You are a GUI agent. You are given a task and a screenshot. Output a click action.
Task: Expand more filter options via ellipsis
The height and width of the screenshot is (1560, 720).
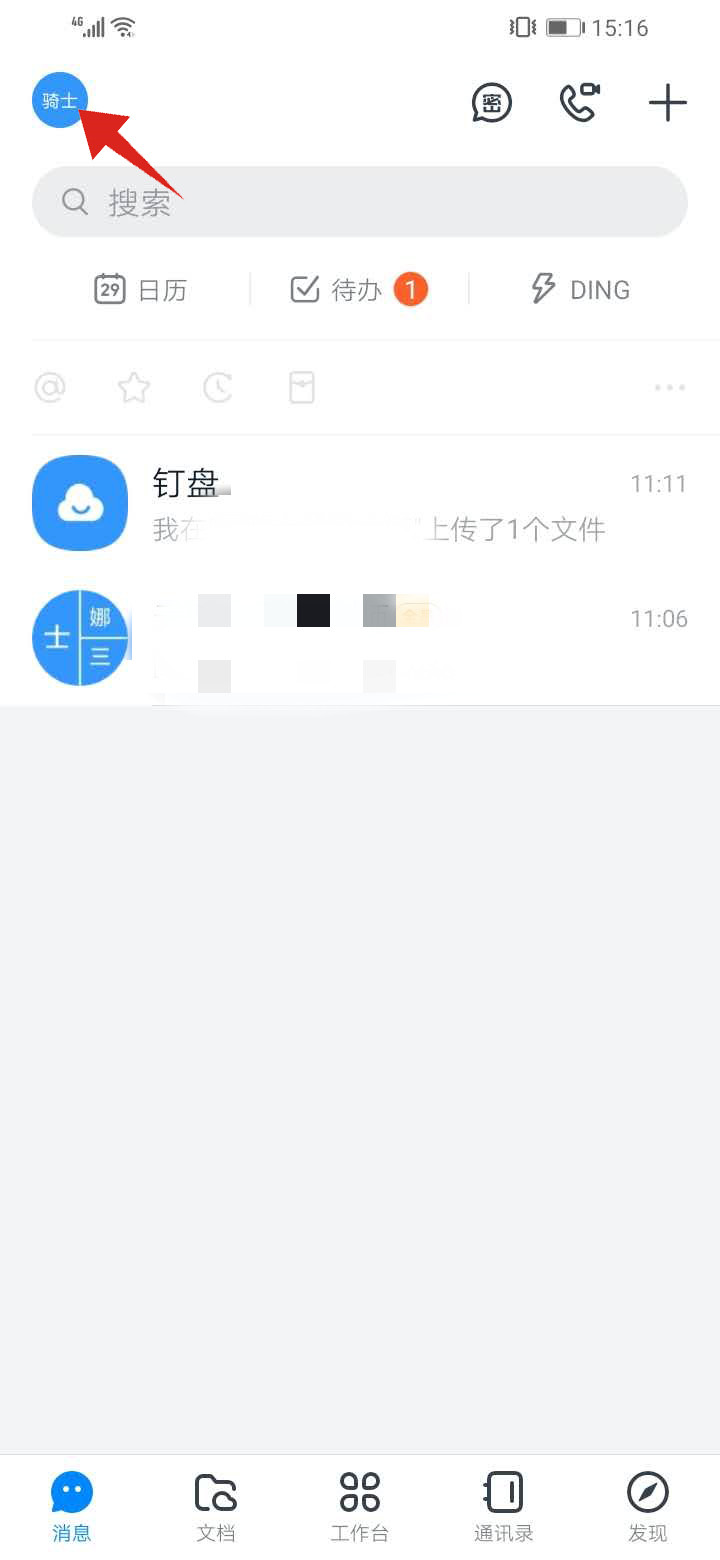668,387
